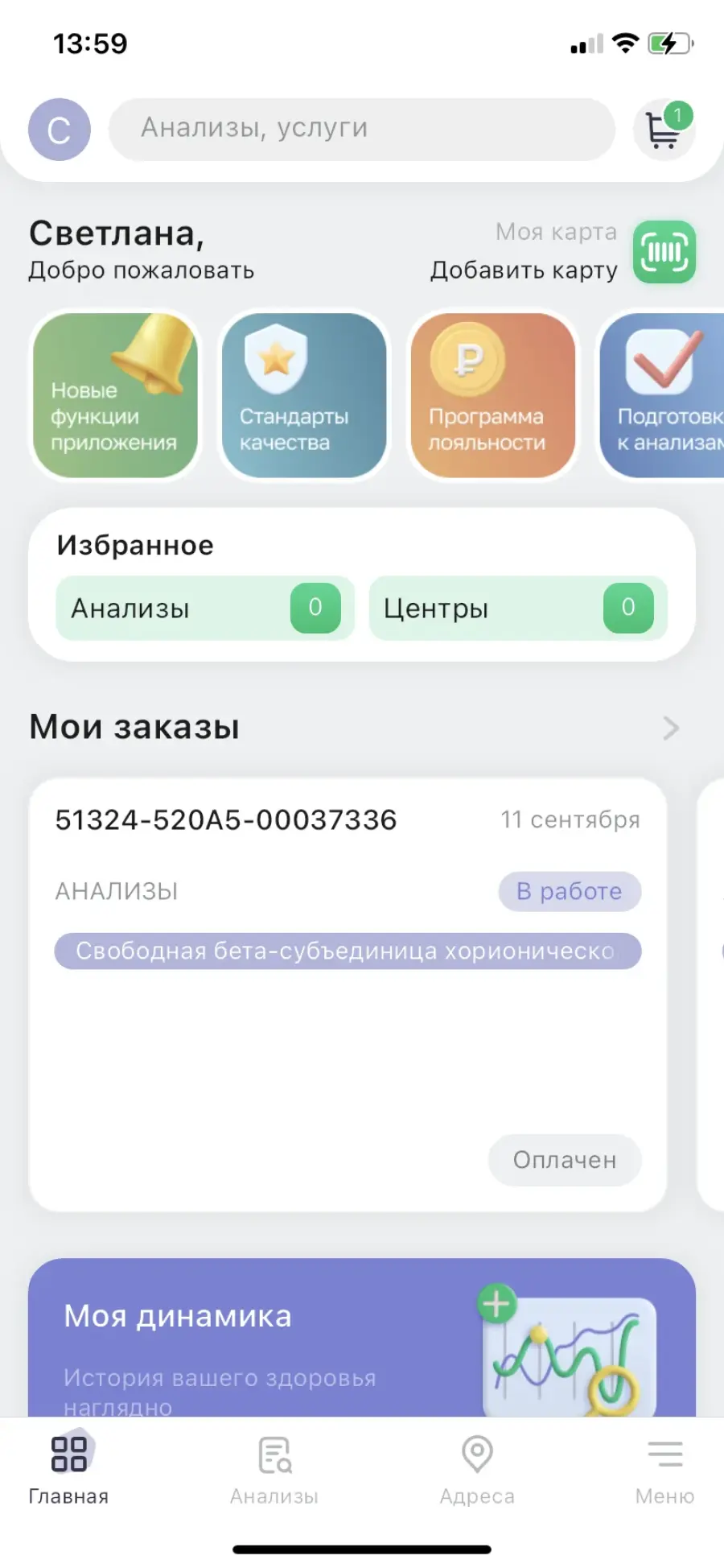Viewport: 724px width, 1568px height.
Task: Open favorite Анализы list
Action: (205, 608)
